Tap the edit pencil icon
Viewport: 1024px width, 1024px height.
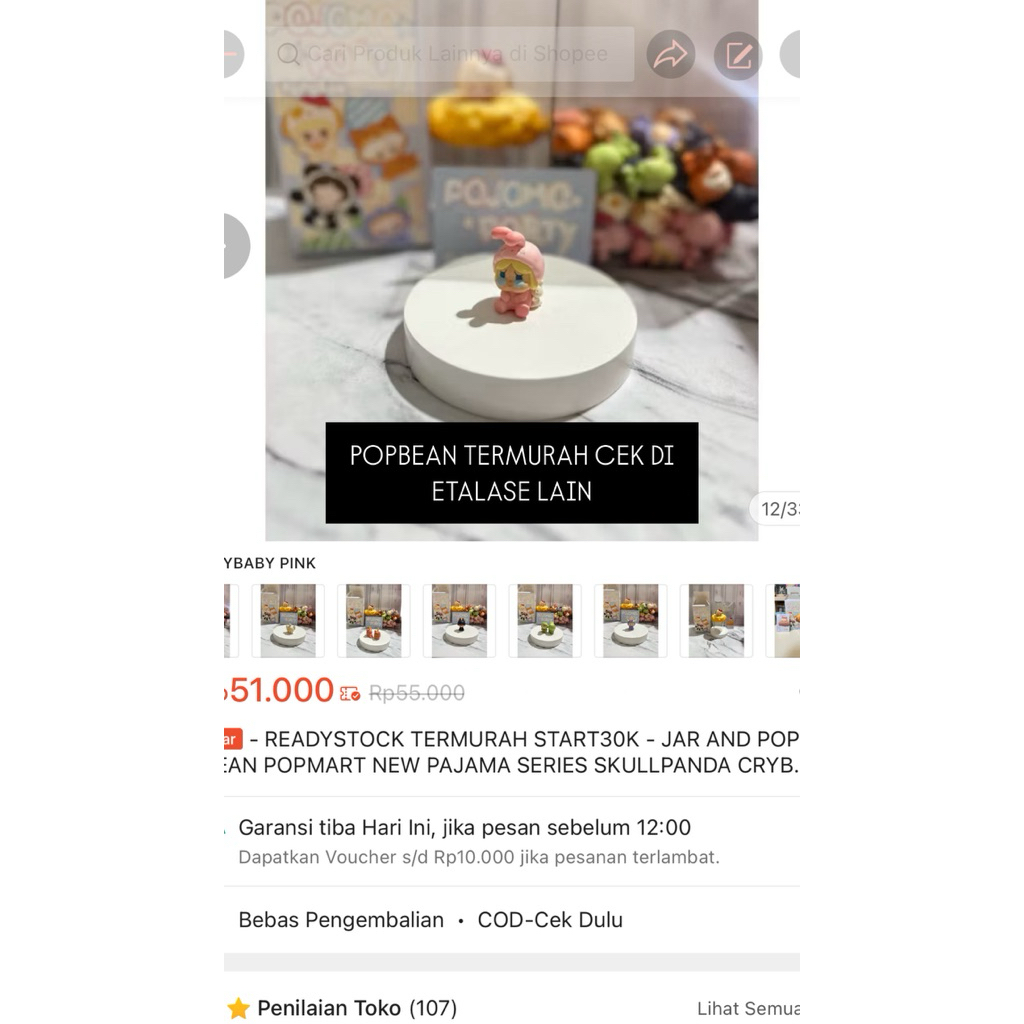click(x=738, y=54)
